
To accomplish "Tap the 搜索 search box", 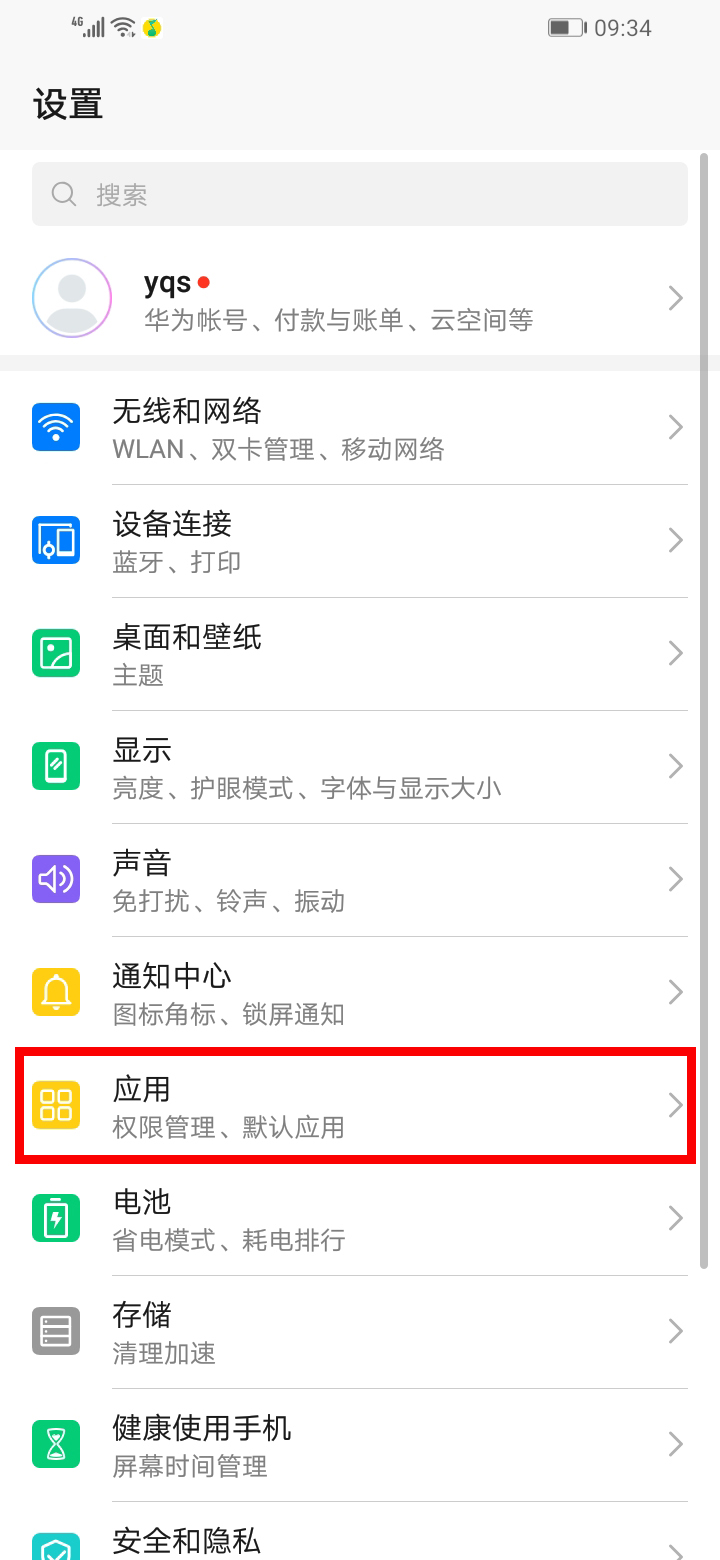I will point(360,194).
